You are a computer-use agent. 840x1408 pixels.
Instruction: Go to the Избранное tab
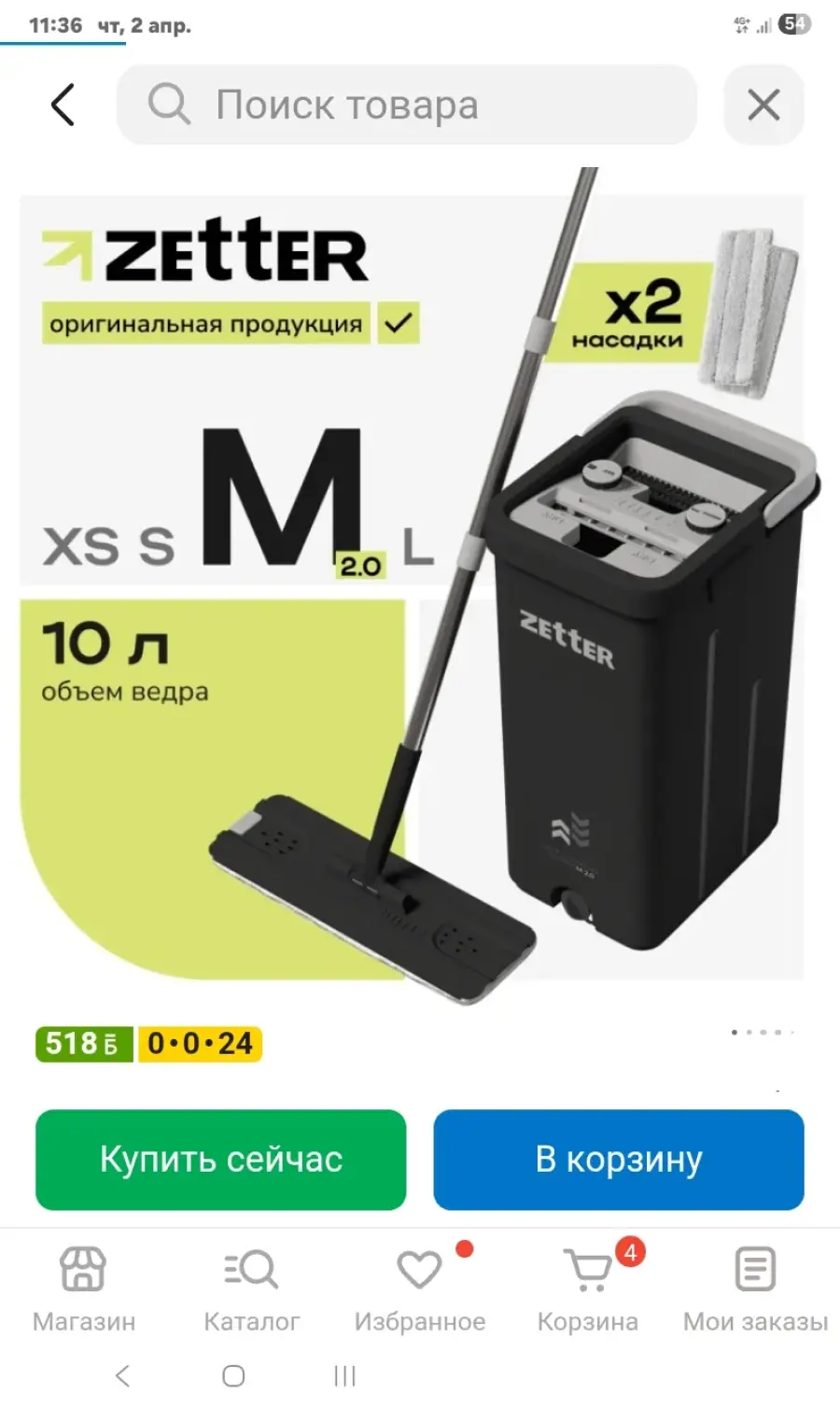(x=419, y=1288)
